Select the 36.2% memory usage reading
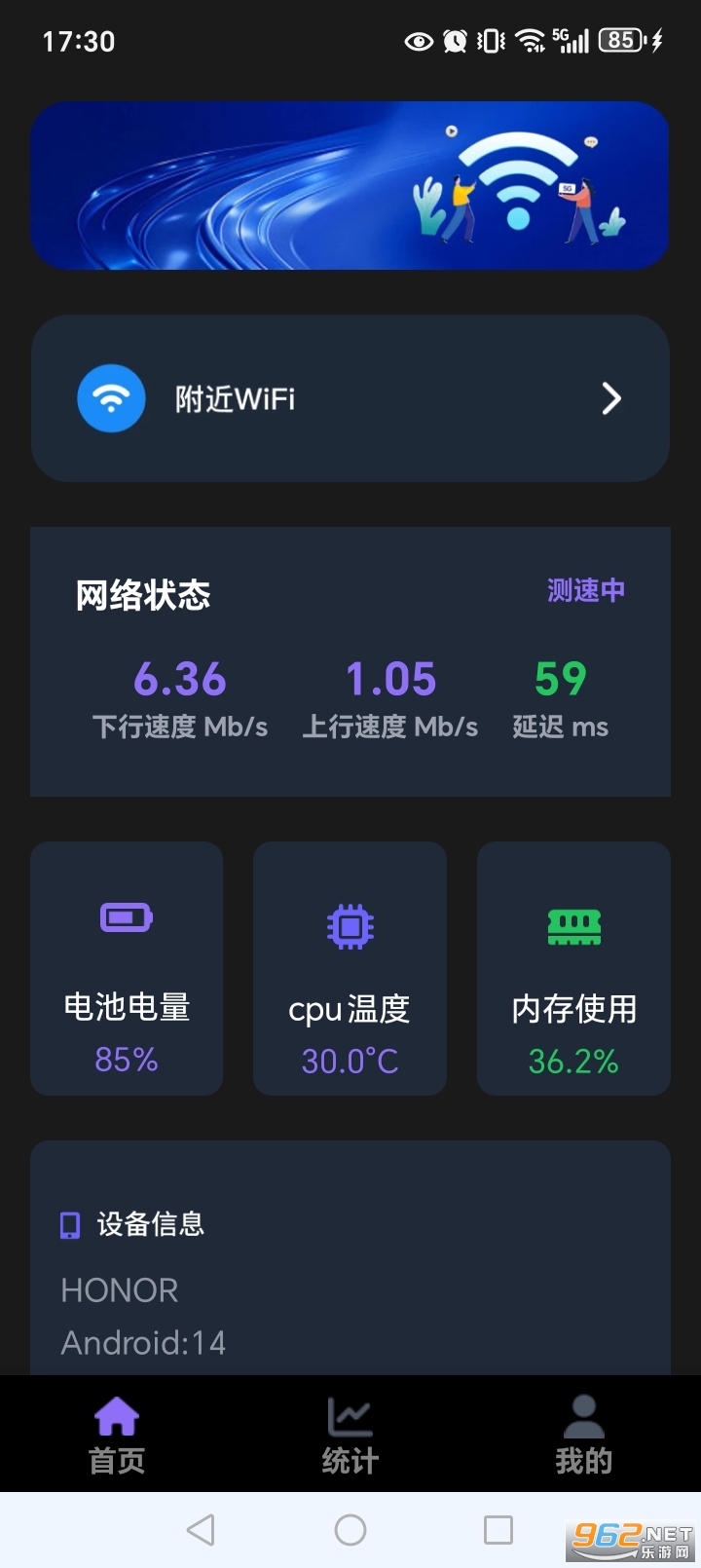This screenshot has height=1568, width=701. (x=573, y=1061)
